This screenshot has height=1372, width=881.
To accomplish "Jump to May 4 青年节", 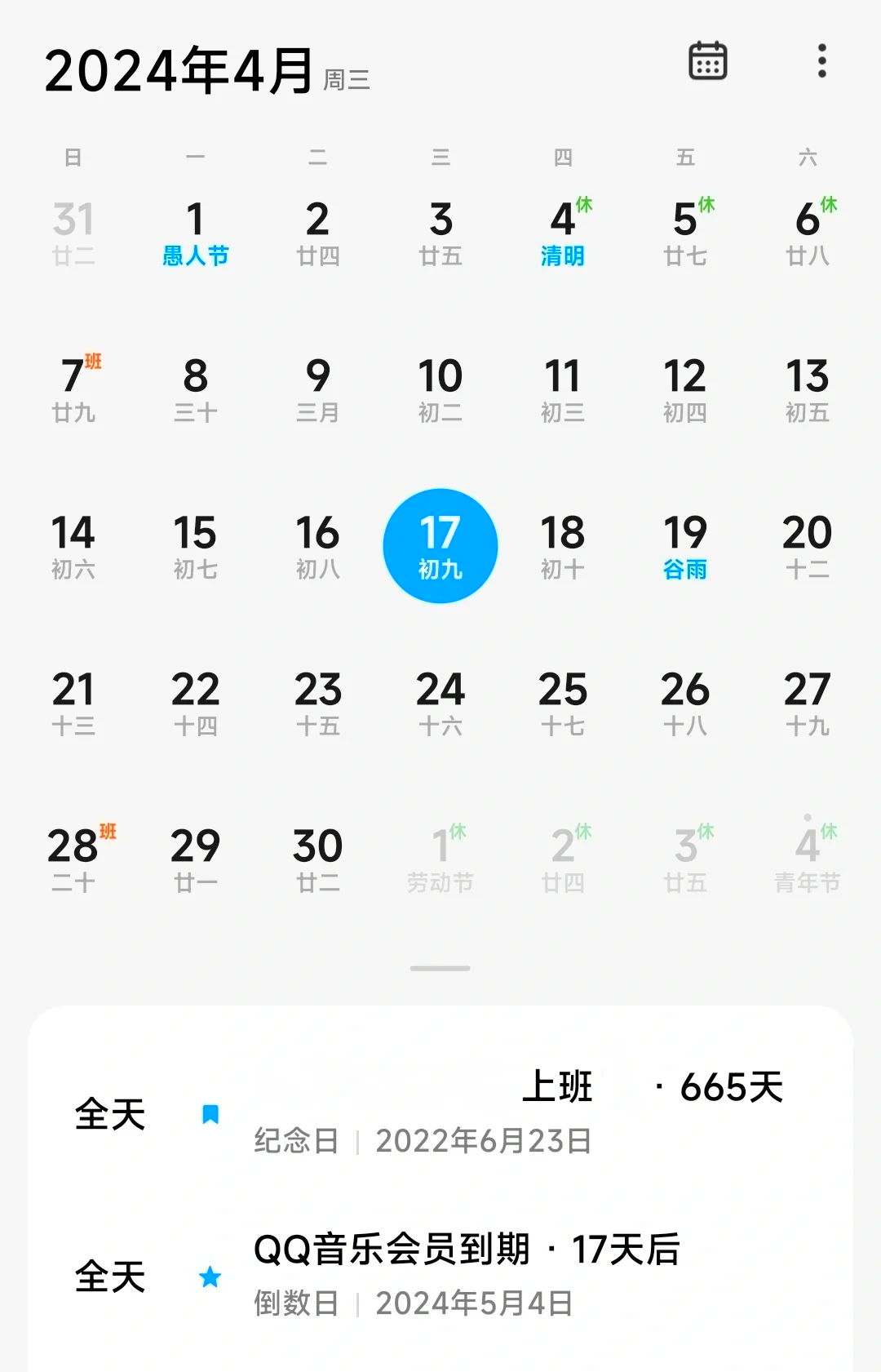I will 808,859.
